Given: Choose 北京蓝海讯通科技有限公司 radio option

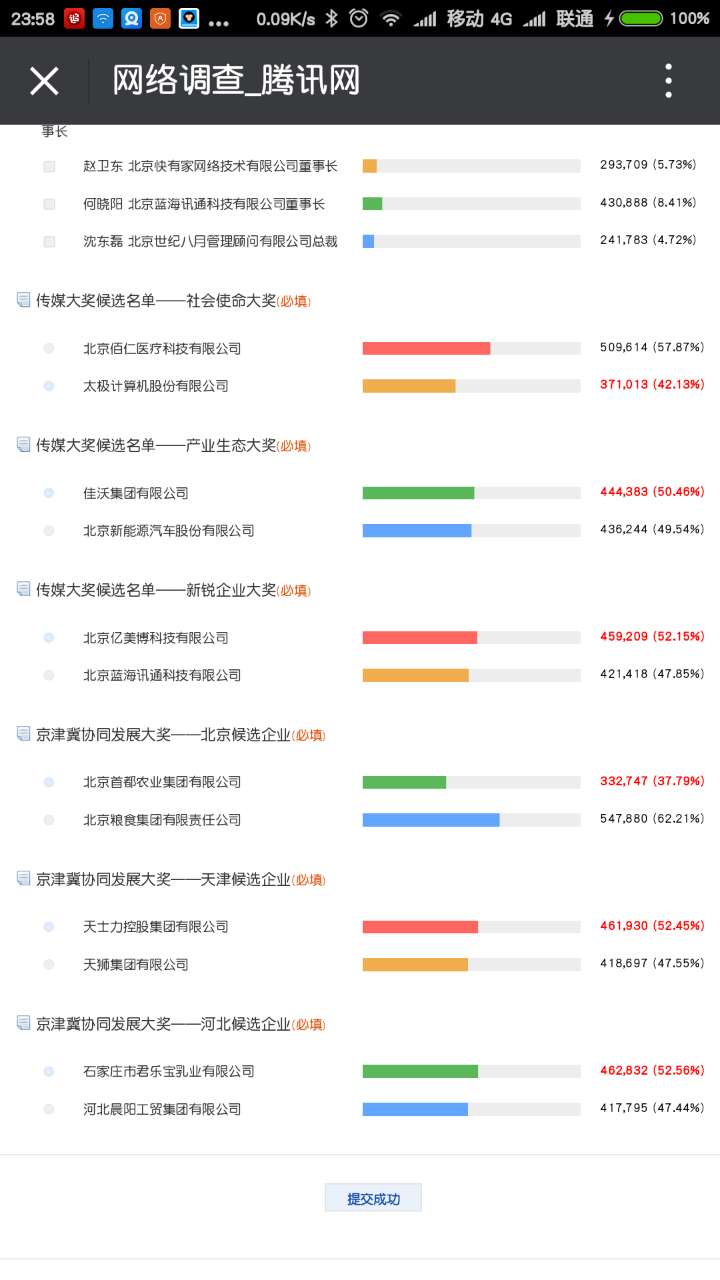Looking at the screenshot, I should click(x=49, y=675).
